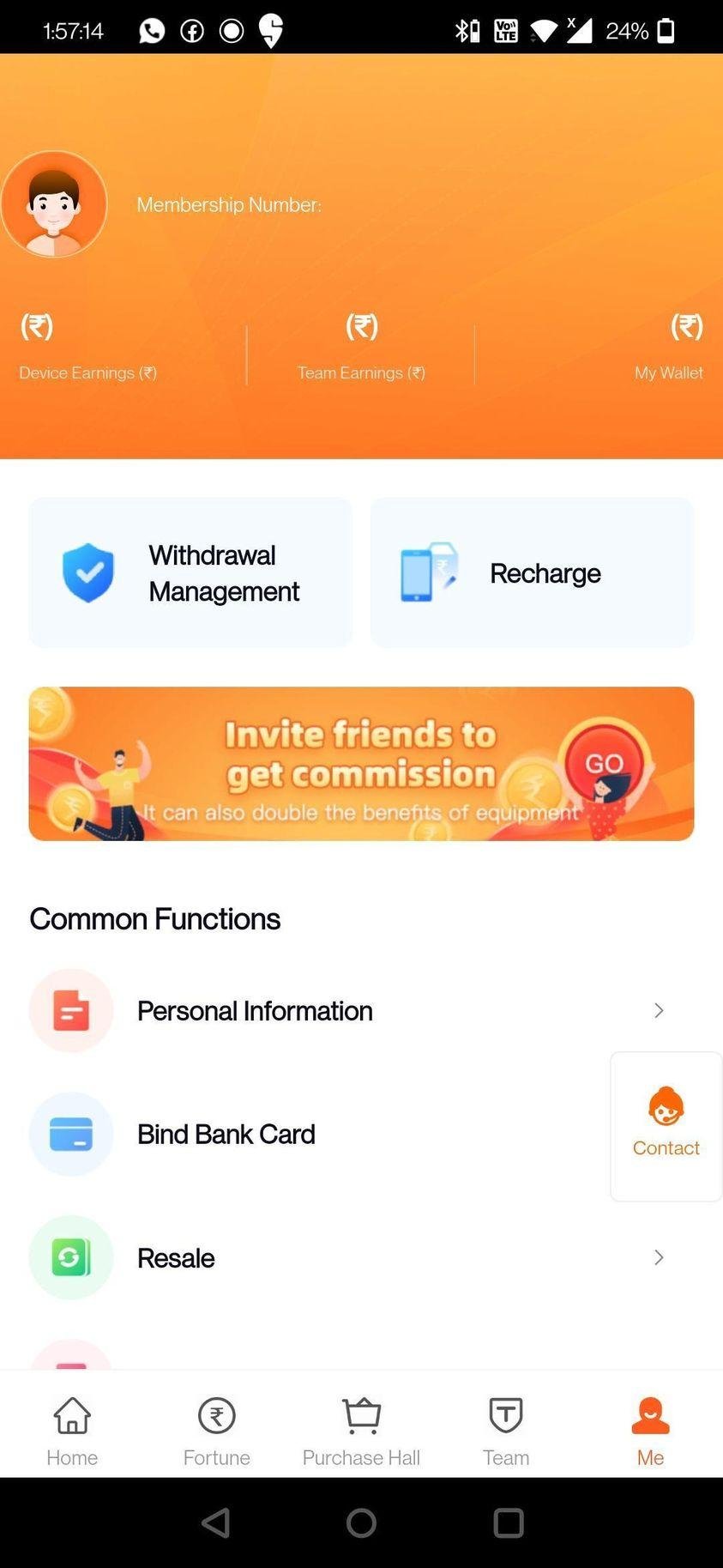Switch to the Team tab
723x1568 pixels.
click(x=505, y=1432)
